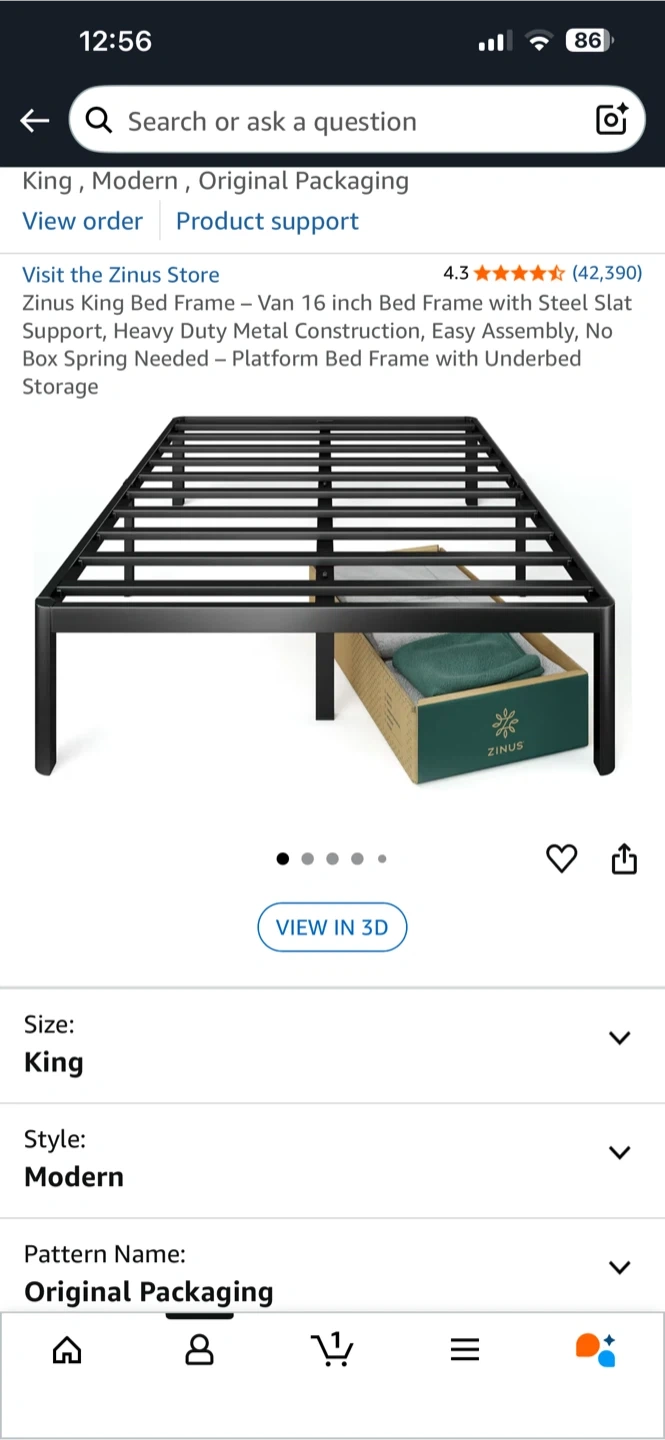
Task: Open the hamburger menu tab
Action: pos(465,1351)
